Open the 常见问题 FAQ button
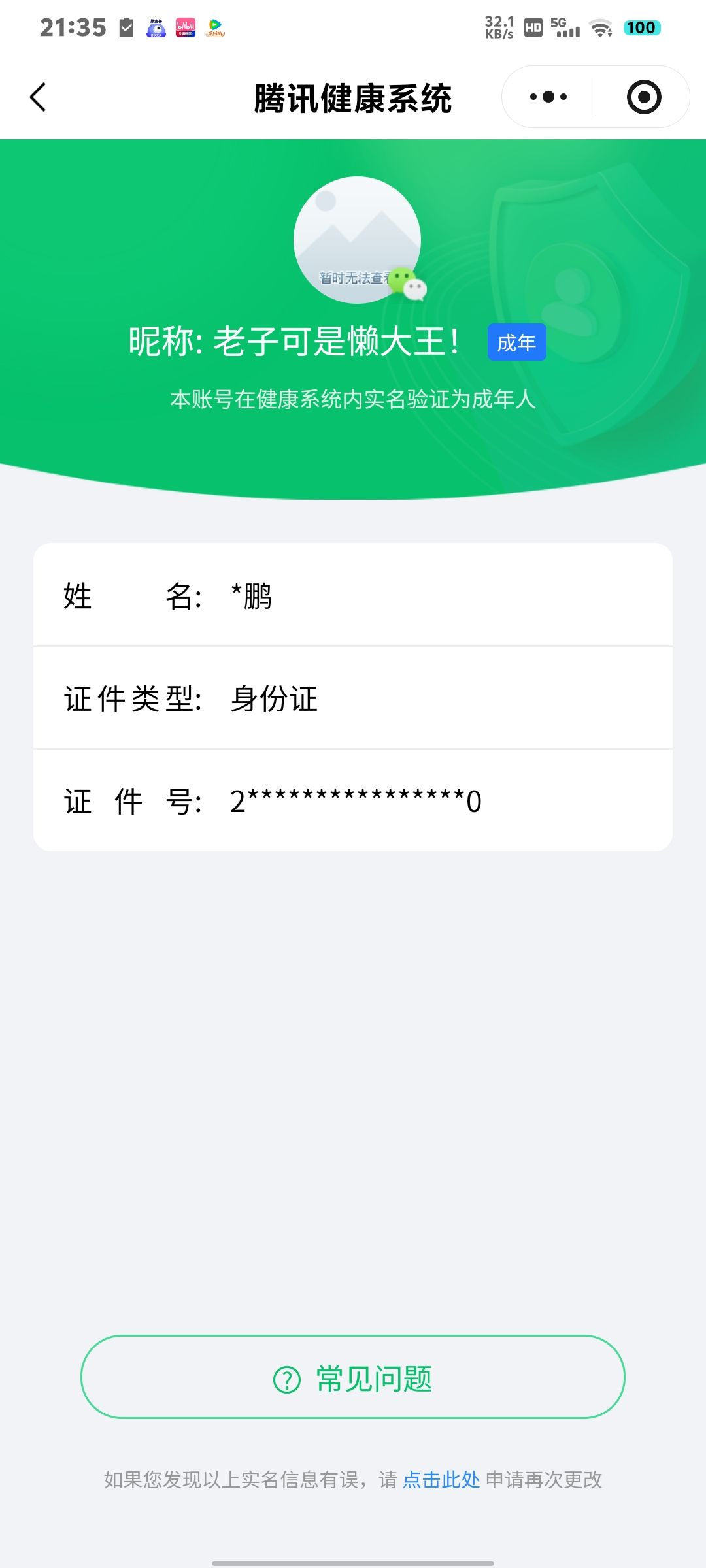The width and height of the screenshot is (706, 1568). (x=353, y=1377)
